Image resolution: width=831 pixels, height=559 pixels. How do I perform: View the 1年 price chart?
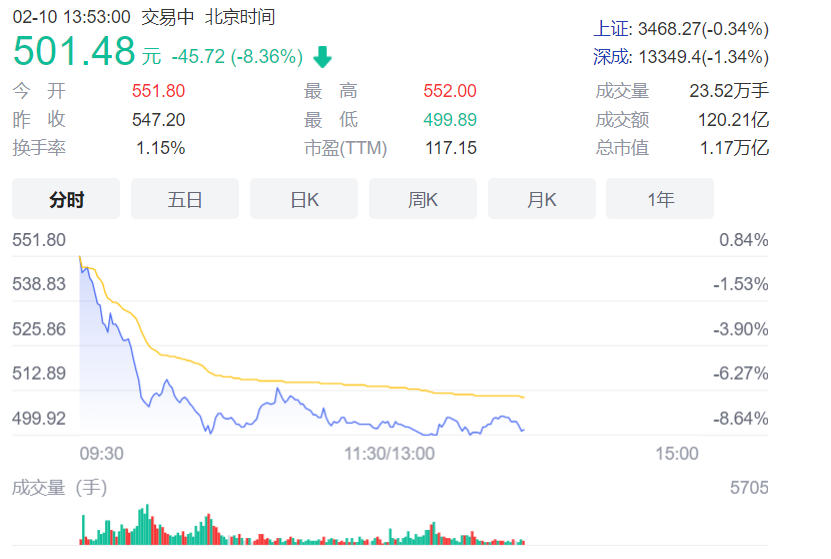660,199
